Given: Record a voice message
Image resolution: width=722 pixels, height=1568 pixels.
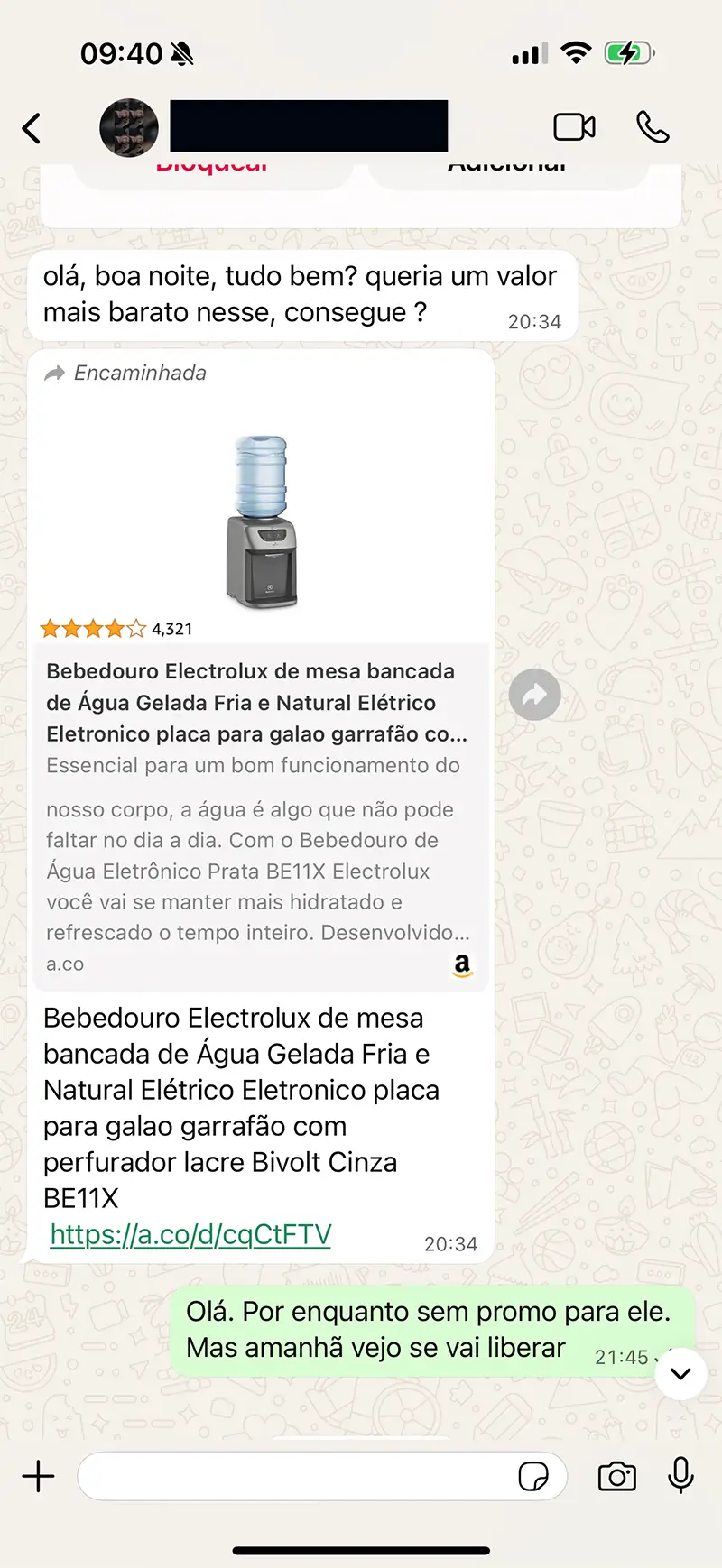Looking at the screenshot, I should [681, 1475].
